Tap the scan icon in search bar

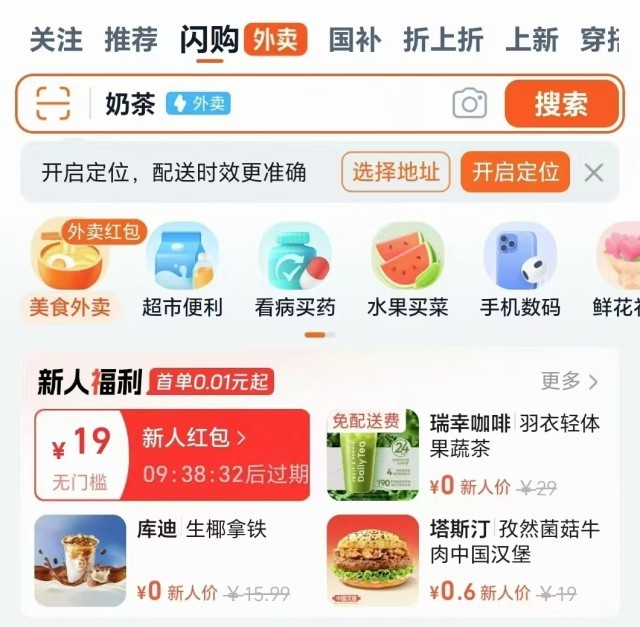53,103
